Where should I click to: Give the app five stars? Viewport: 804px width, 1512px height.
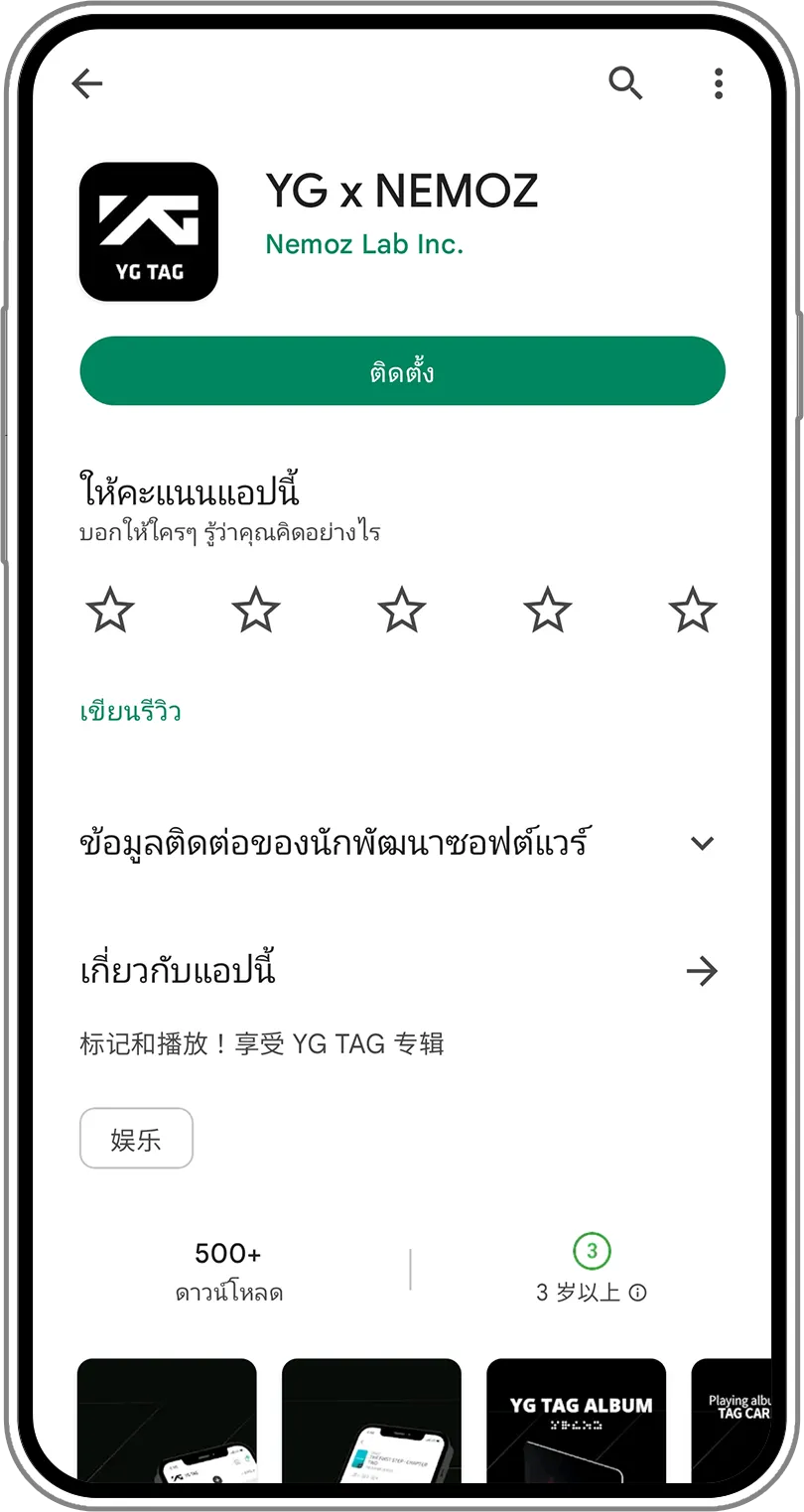(x=693, y=610)
